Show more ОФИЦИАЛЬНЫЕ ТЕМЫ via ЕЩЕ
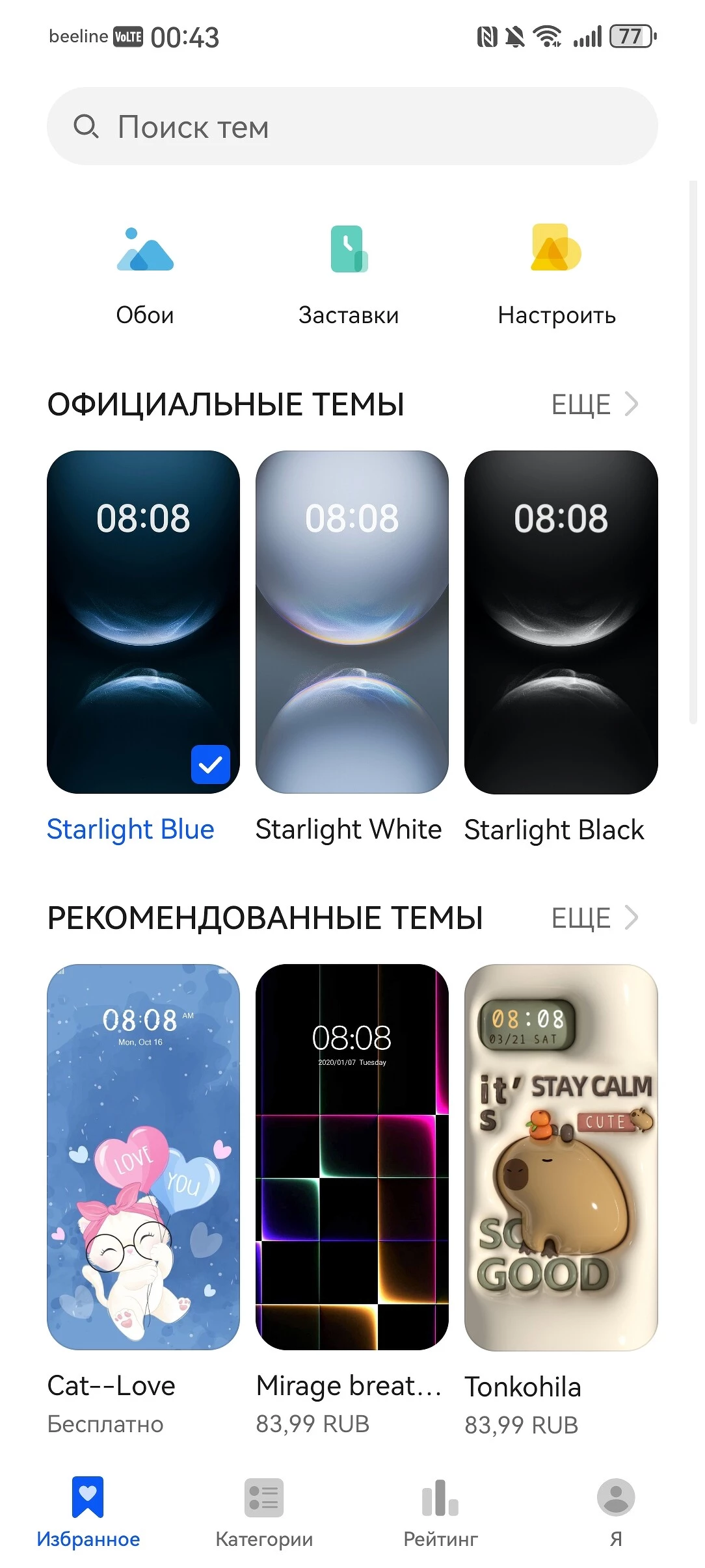 coord(594,404)
